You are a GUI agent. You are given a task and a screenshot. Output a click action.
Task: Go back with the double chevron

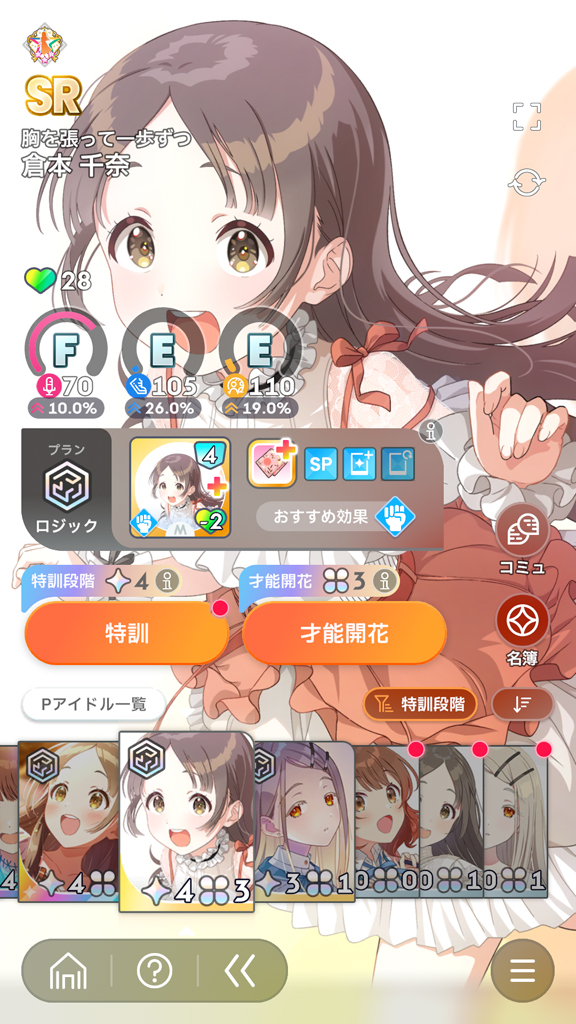click(x=239, y=972)
